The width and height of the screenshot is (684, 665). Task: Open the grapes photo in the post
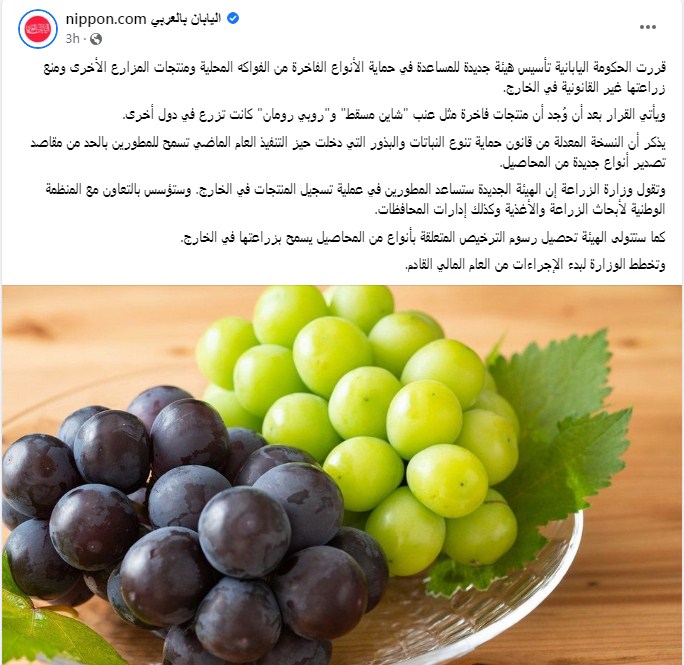(x=342, y=474)
